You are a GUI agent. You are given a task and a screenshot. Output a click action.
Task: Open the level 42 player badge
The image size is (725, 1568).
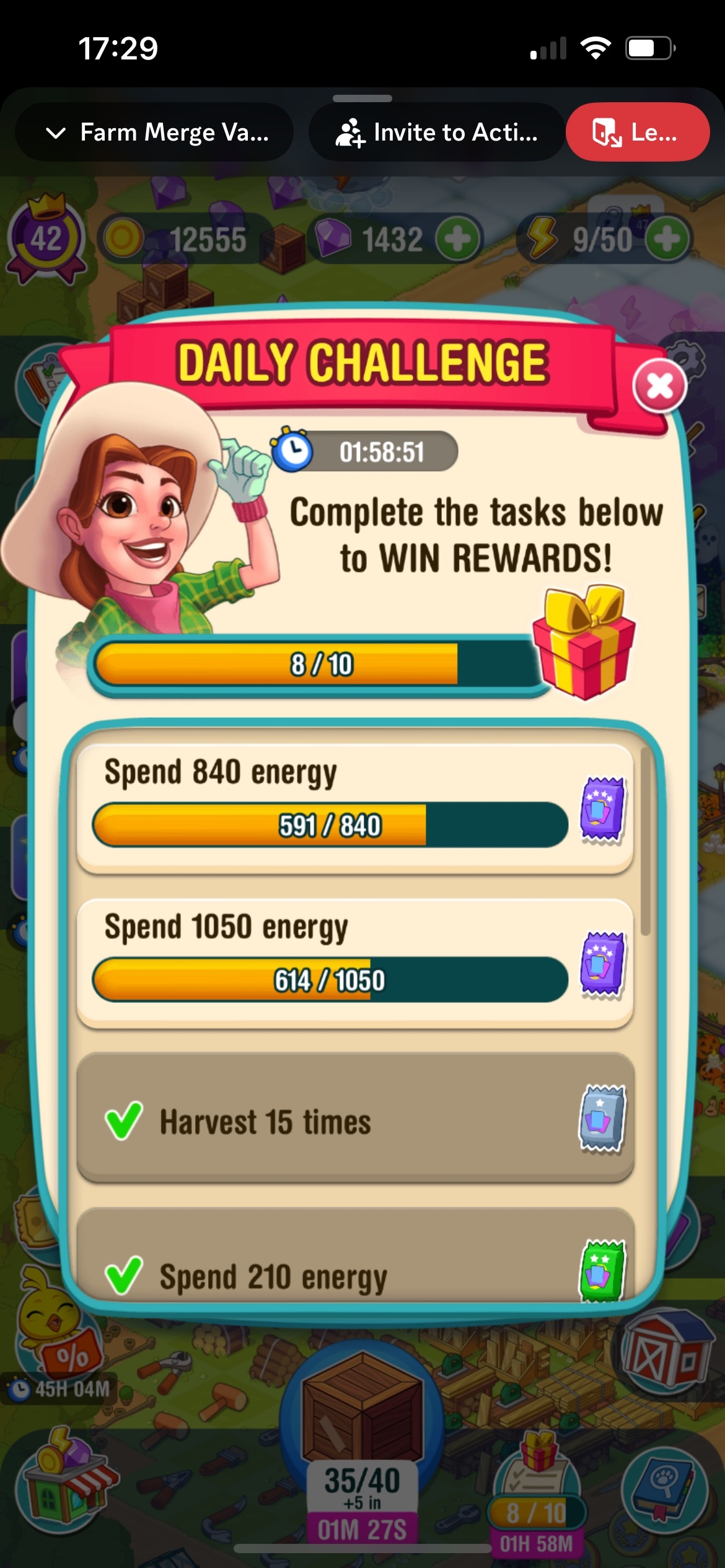pos(46,239)
